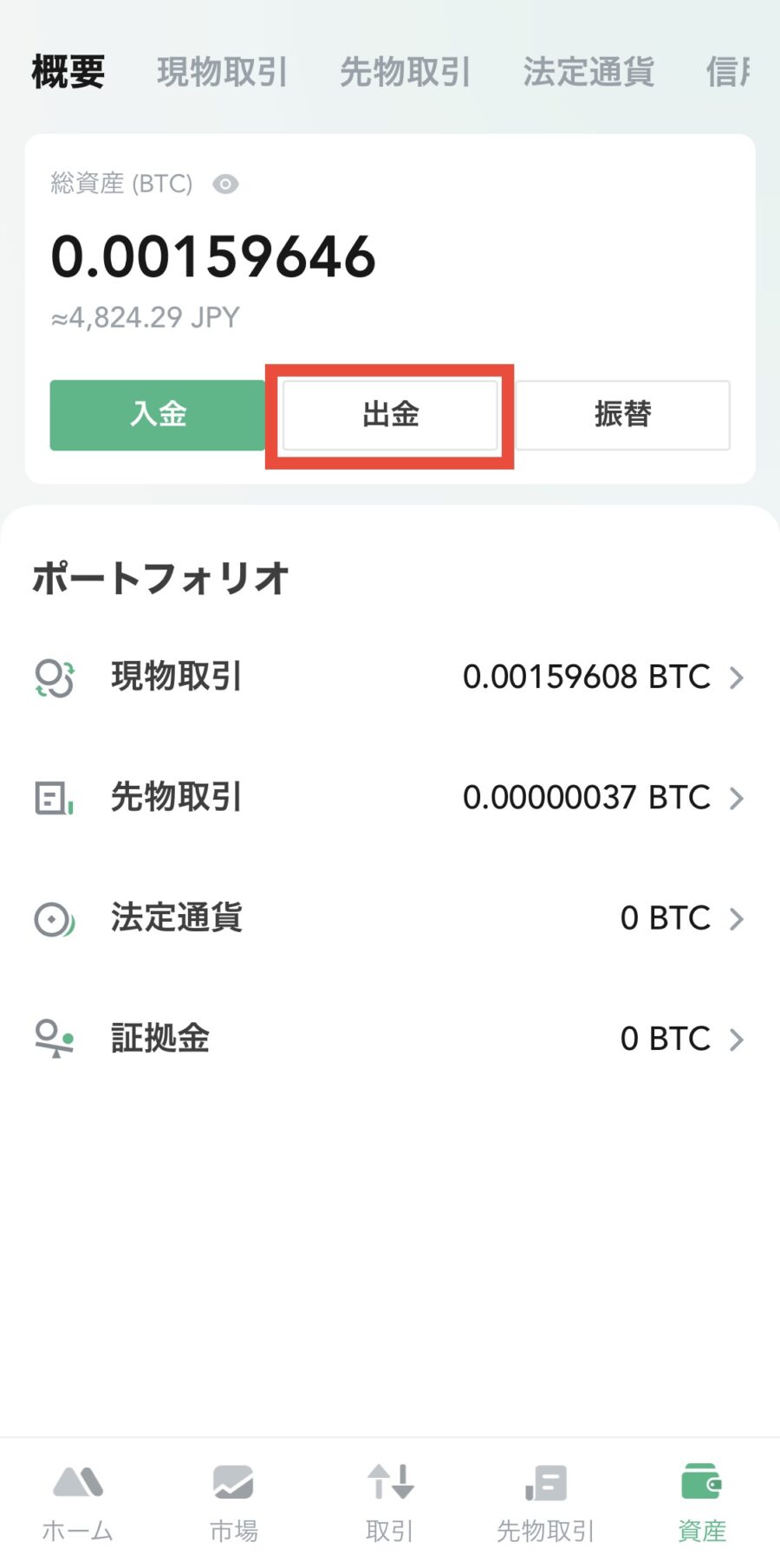Image resolution: width=780 pixels, height=1568 pixels.
Task: Tap the 出金 withdraw button
Action: click(x=390, y=415)
